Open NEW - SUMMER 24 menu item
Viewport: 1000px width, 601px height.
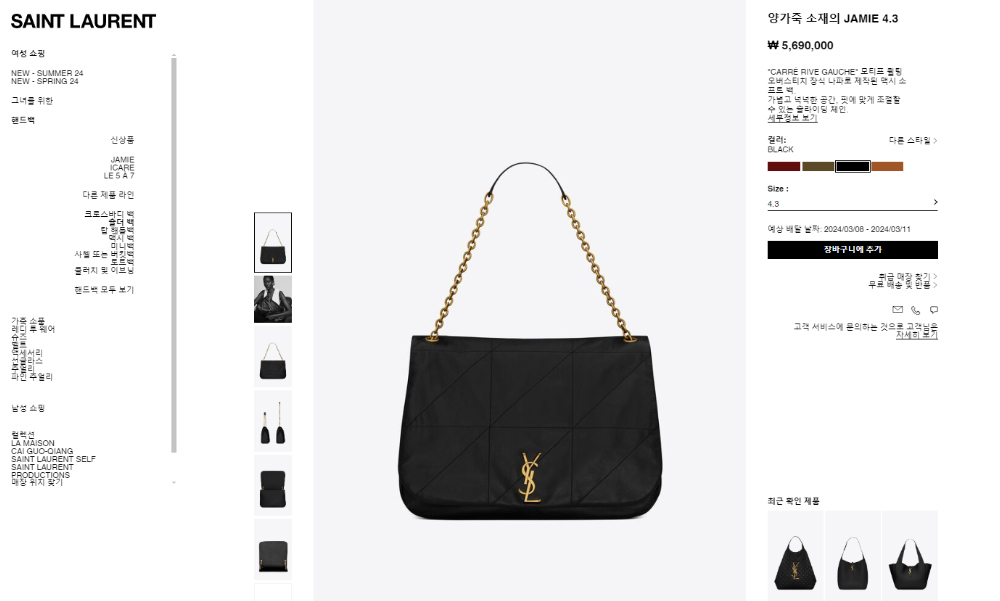47,73
